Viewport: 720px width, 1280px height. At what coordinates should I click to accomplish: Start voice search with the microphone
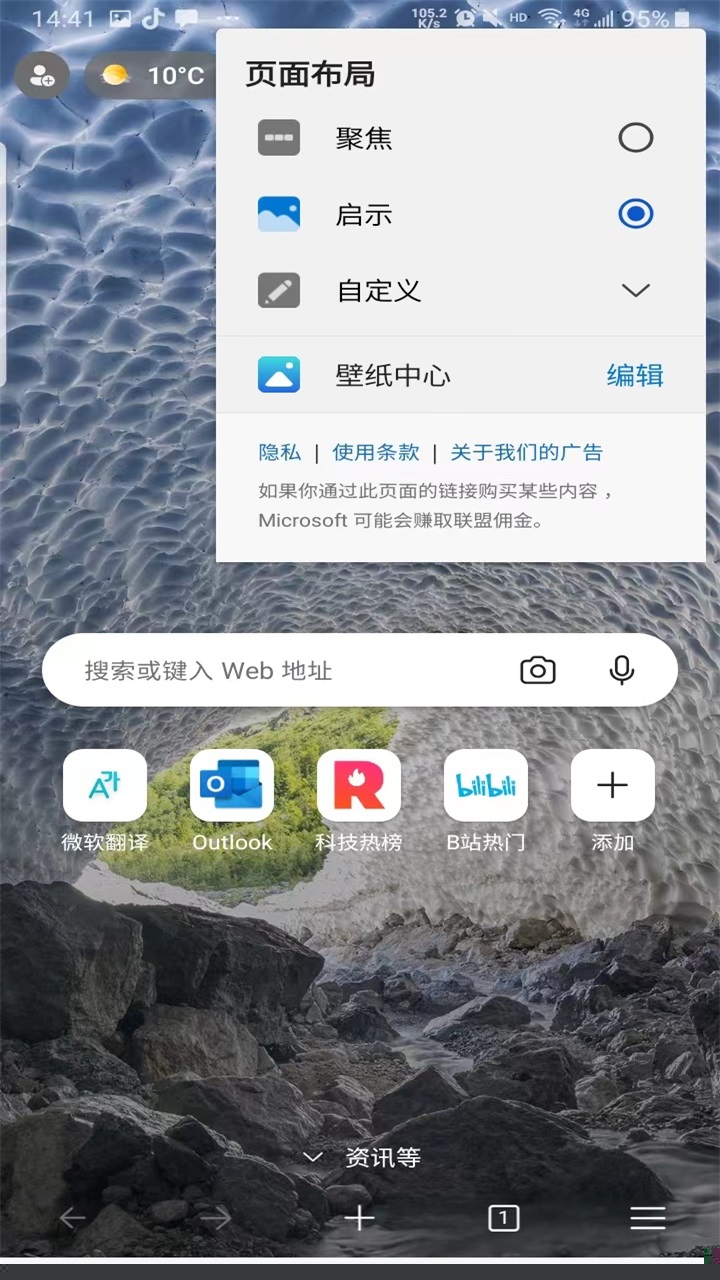[622, 670]
